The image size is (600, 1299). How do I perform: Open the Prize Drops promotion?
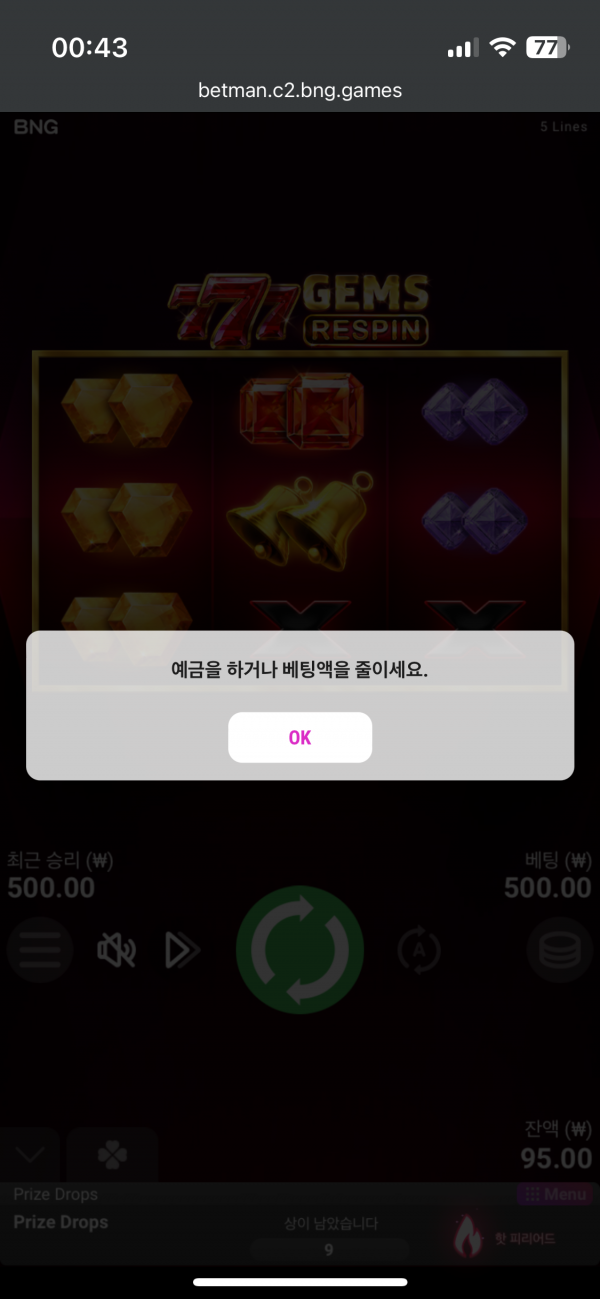62,1222
